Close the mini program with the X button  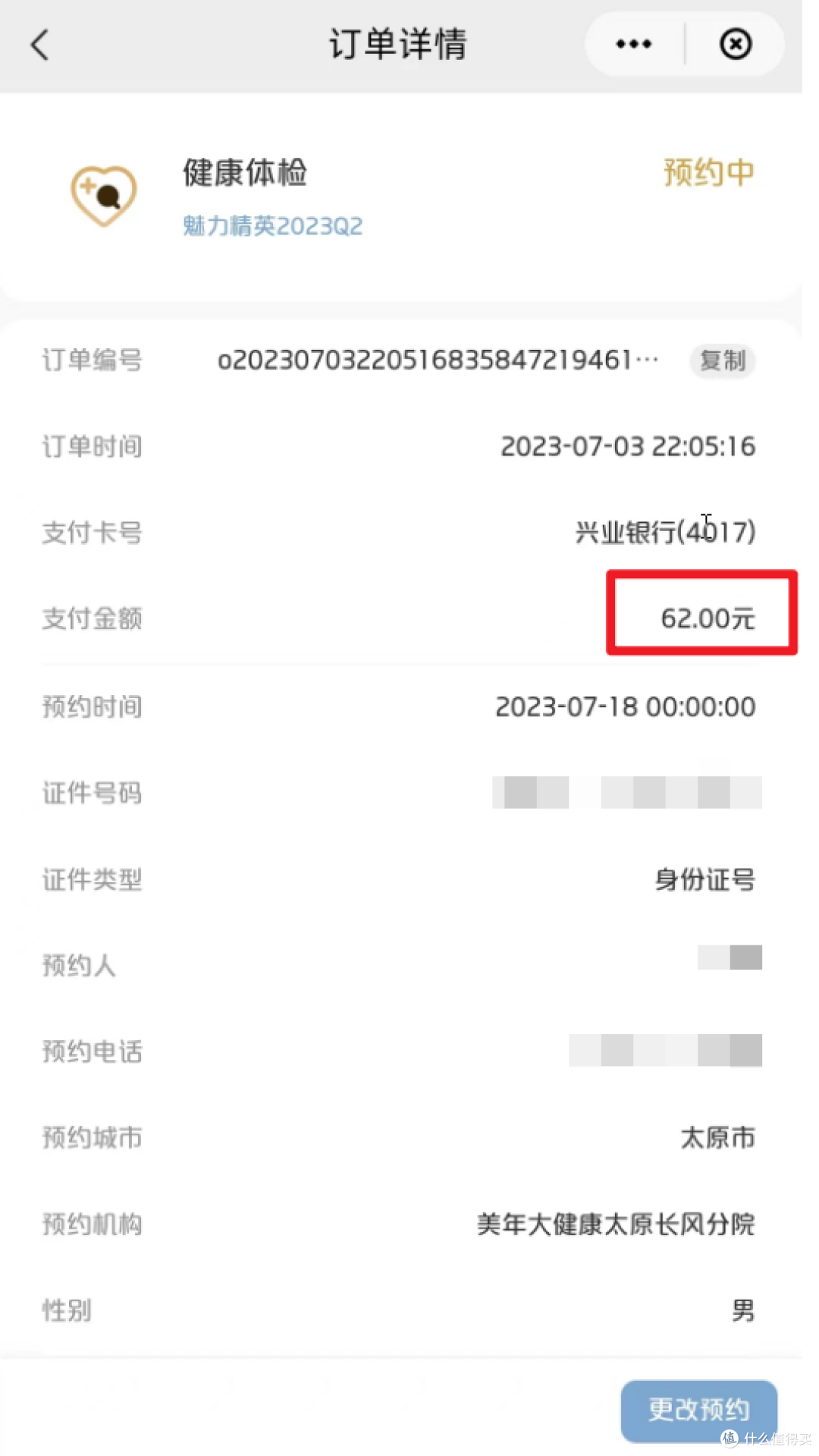pos(735,44)
